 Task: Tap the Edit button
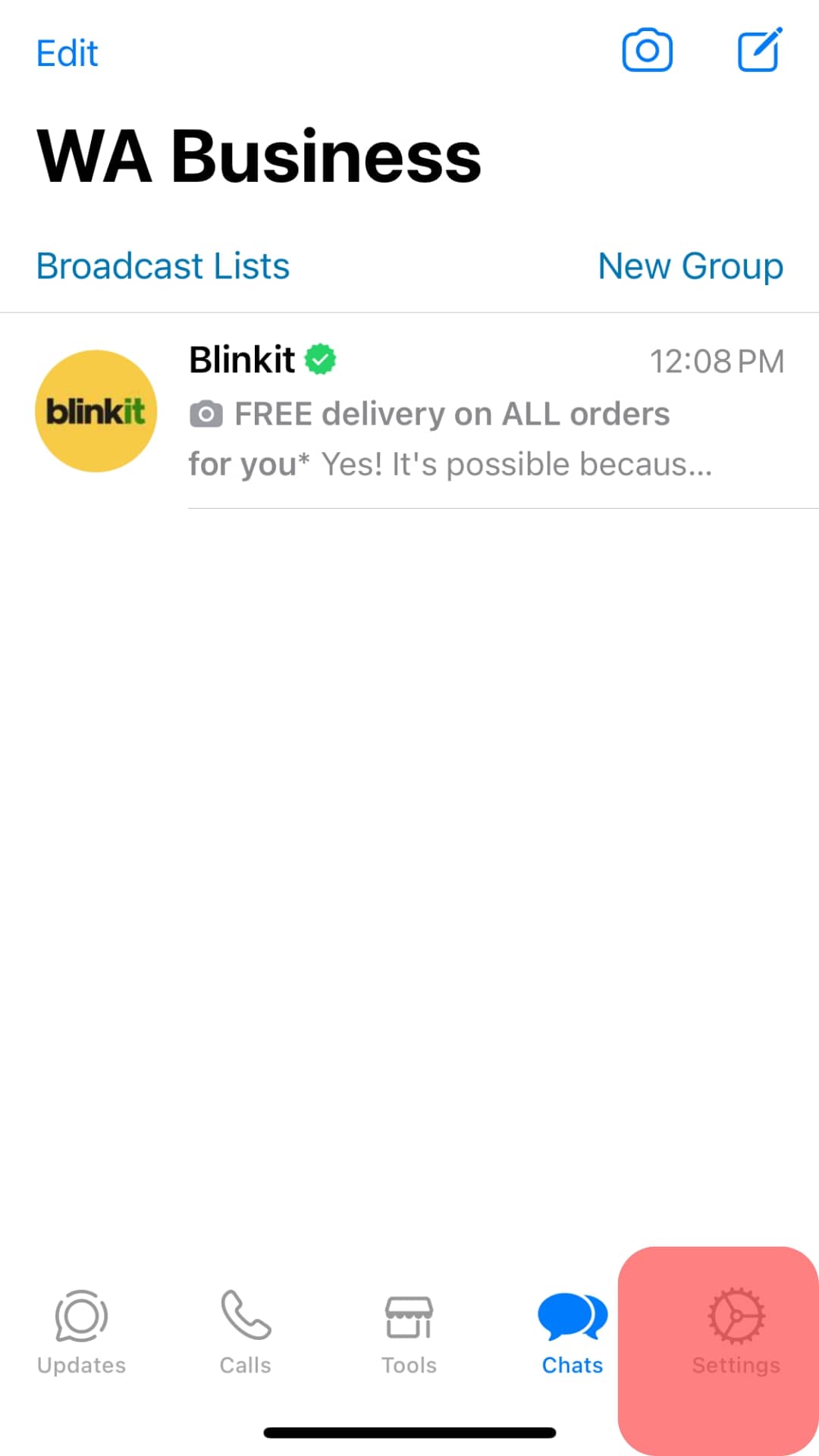[x=67, y=53]
